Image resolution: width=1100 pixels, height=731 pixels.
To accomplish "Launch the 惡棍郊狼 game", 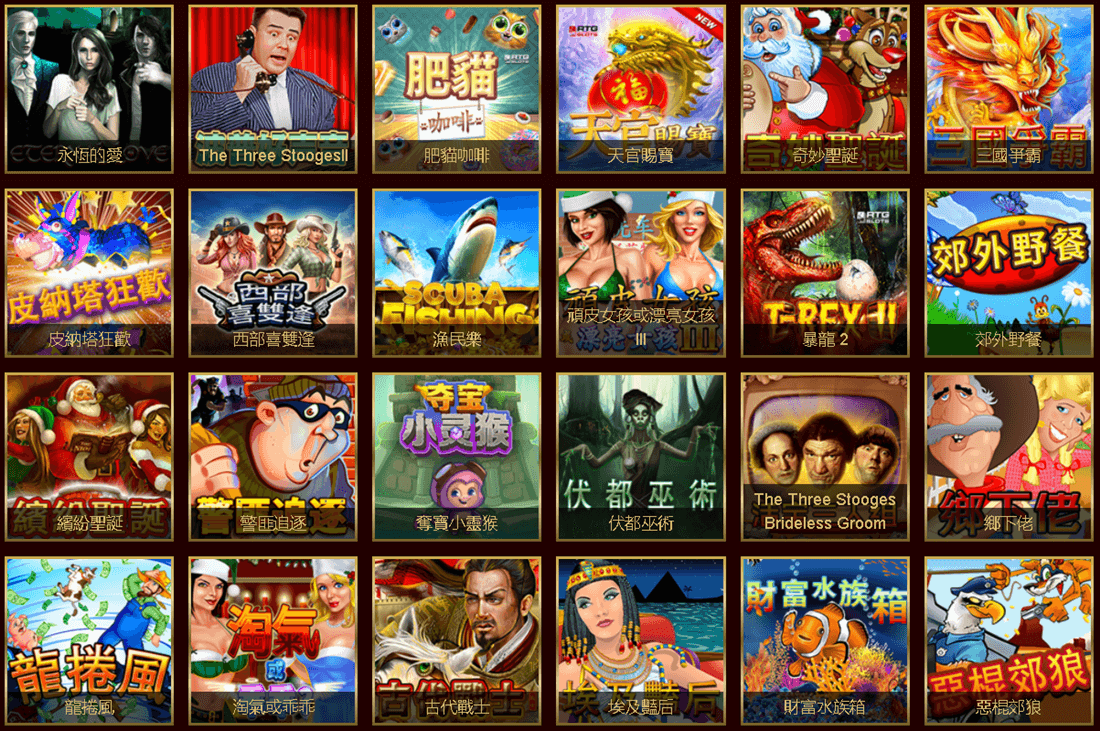I will click(x=1009, y=640).
